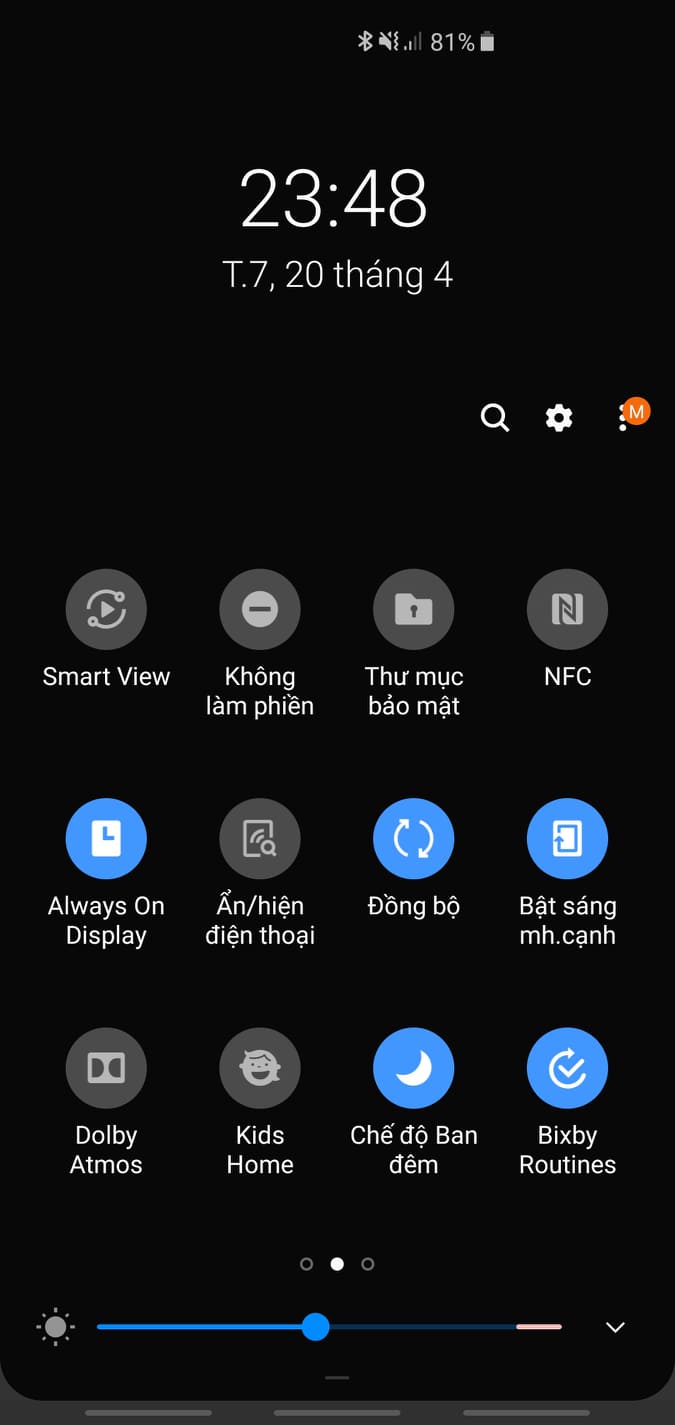Turn off Chế độ Ban đêm
The height and width of the screenshot is (1425, 675).
click(x=414, y=1068)
